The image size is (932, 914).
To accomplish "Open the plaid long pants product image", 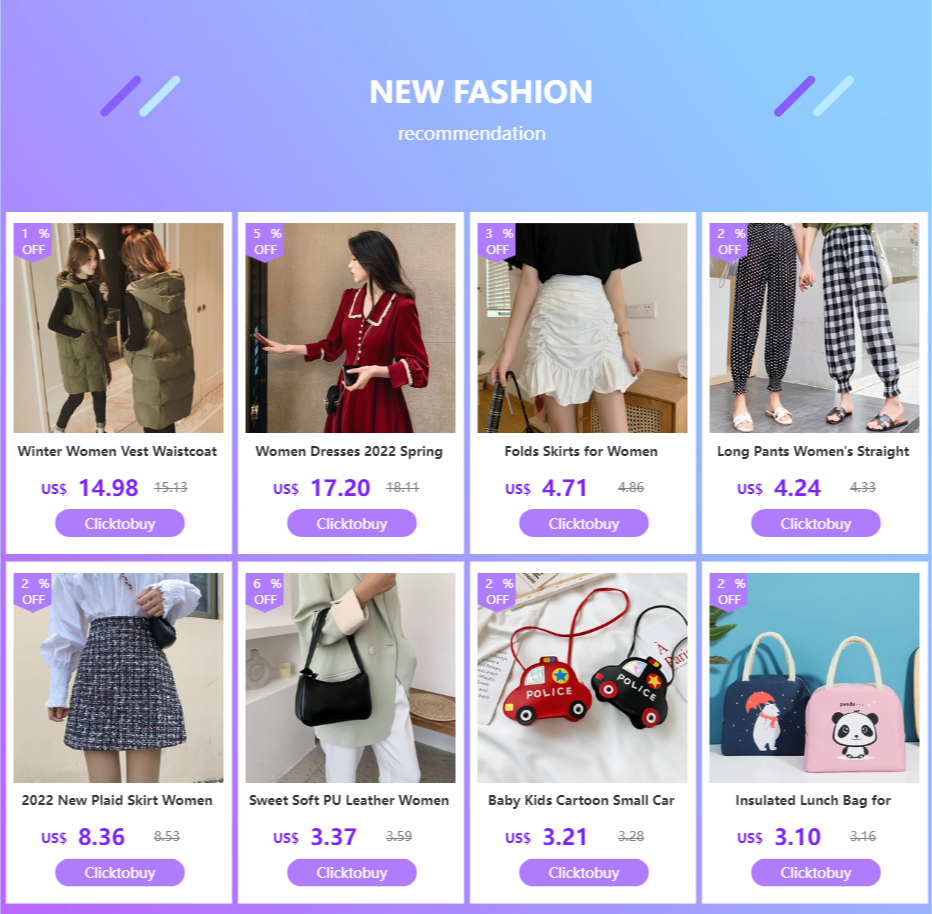I will click(814, 328).
